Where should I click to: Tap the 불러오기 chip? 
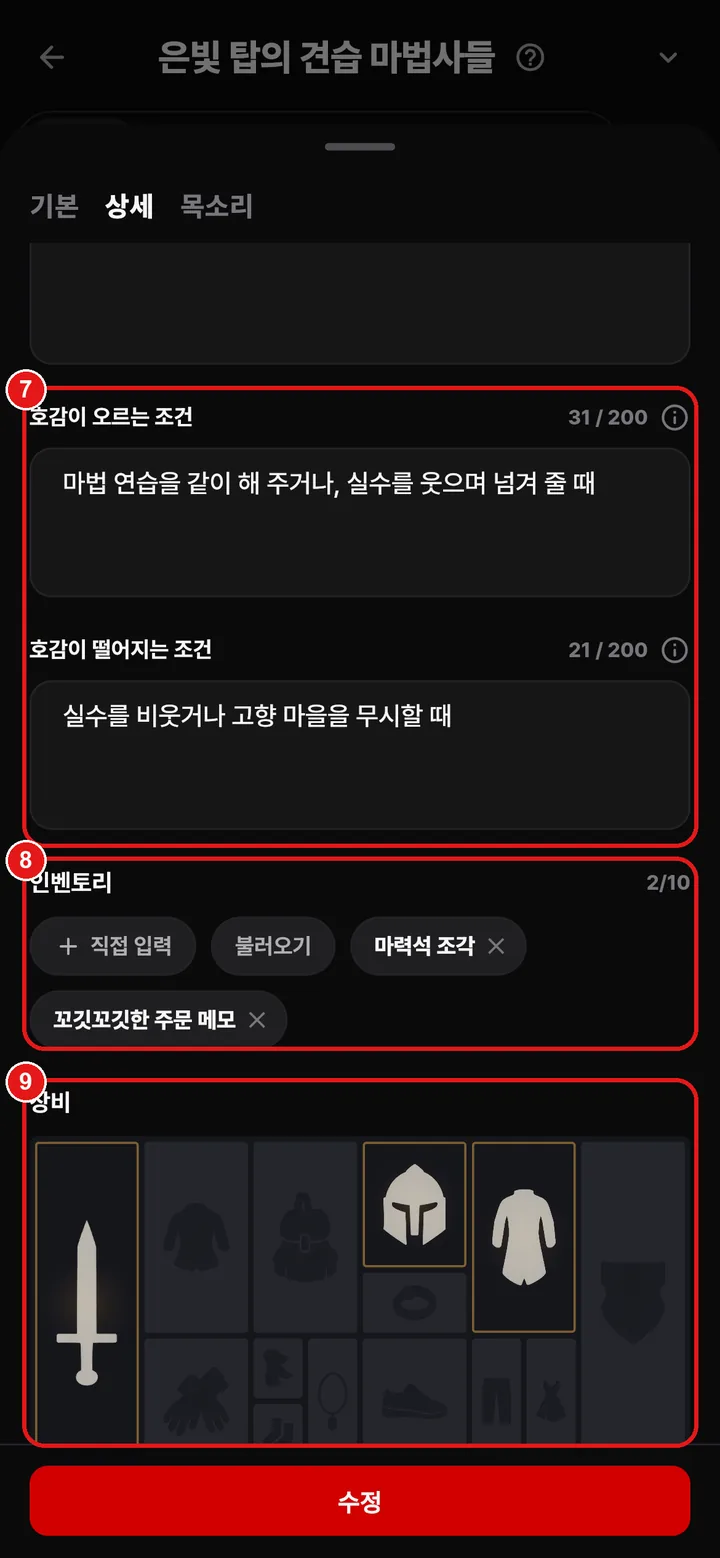coord(273,946)
